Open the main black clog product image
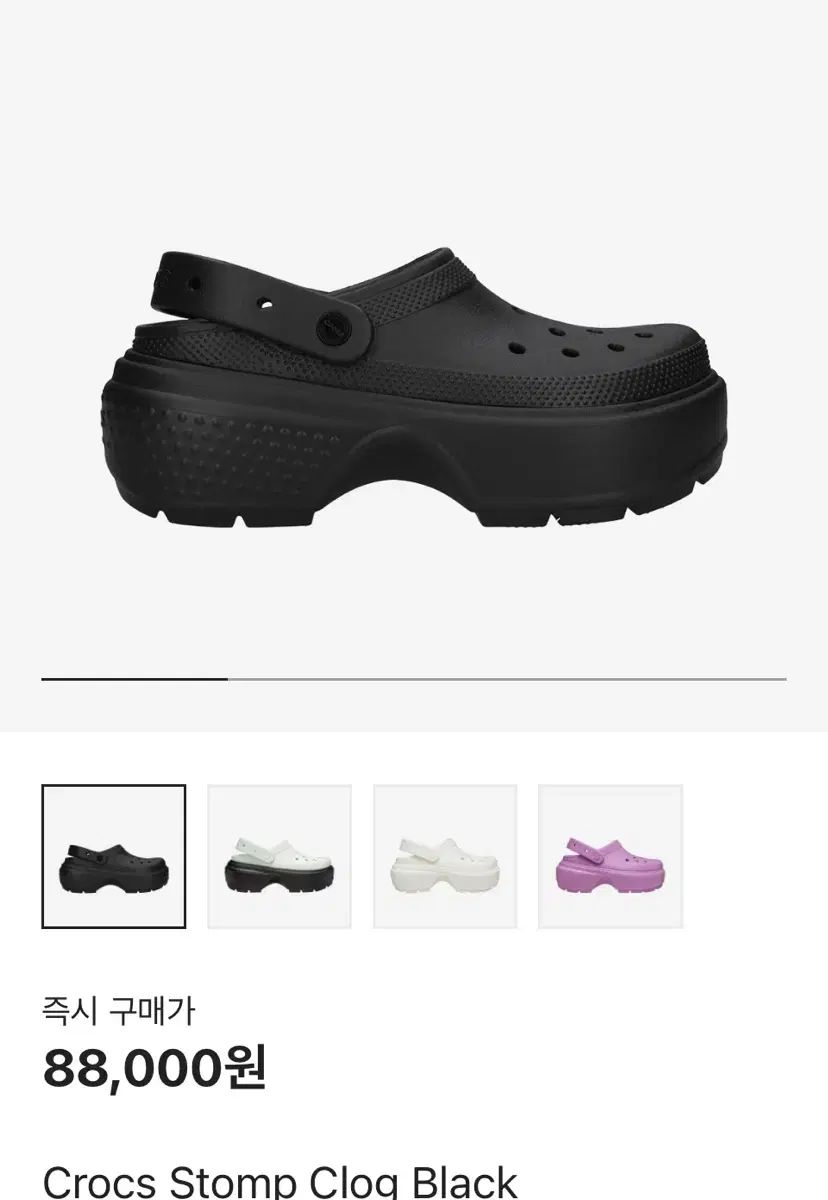This screenshot has width=828, height=1200. (x=414, y=380)
